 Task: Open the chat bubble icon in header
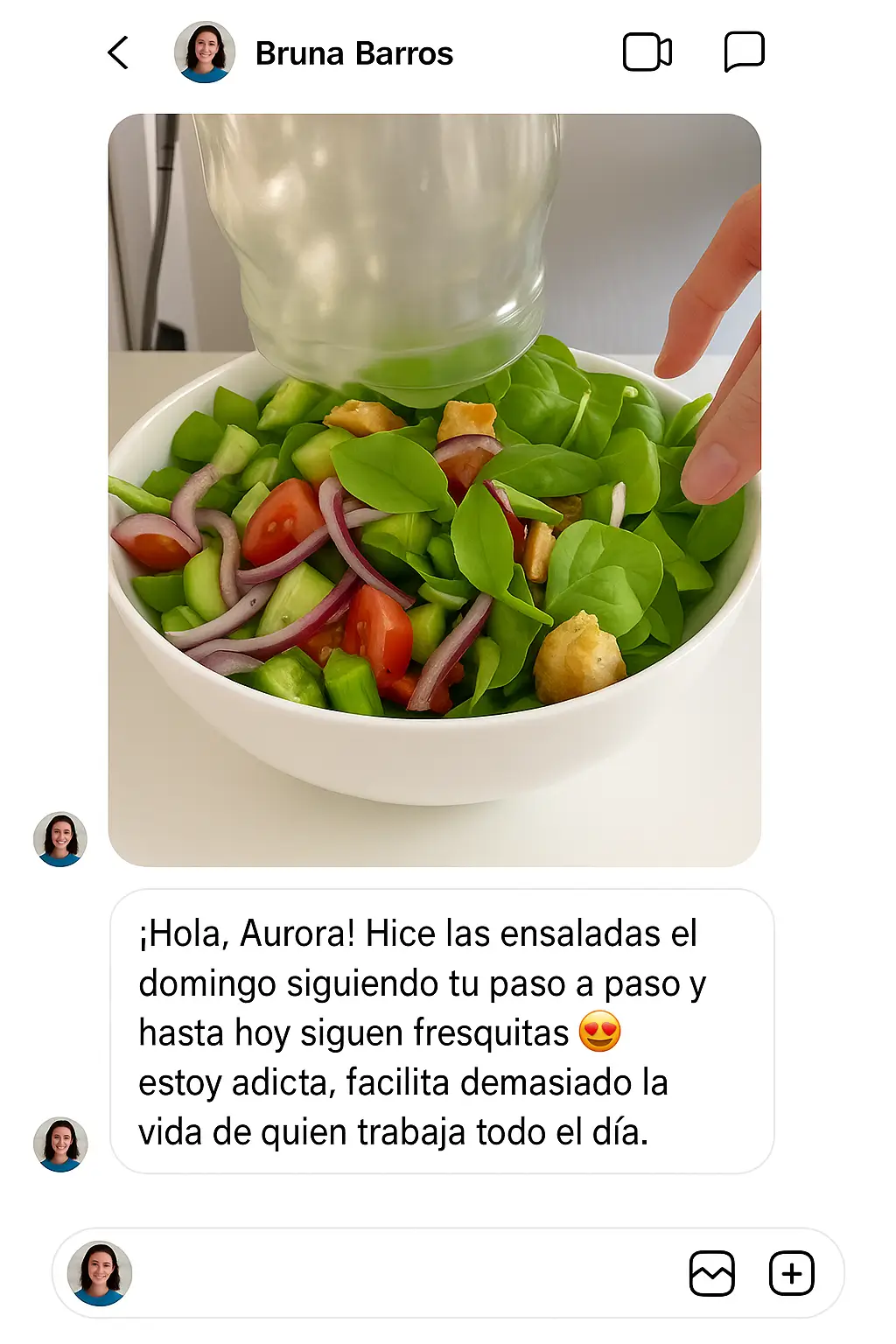[x=744, y=52]
